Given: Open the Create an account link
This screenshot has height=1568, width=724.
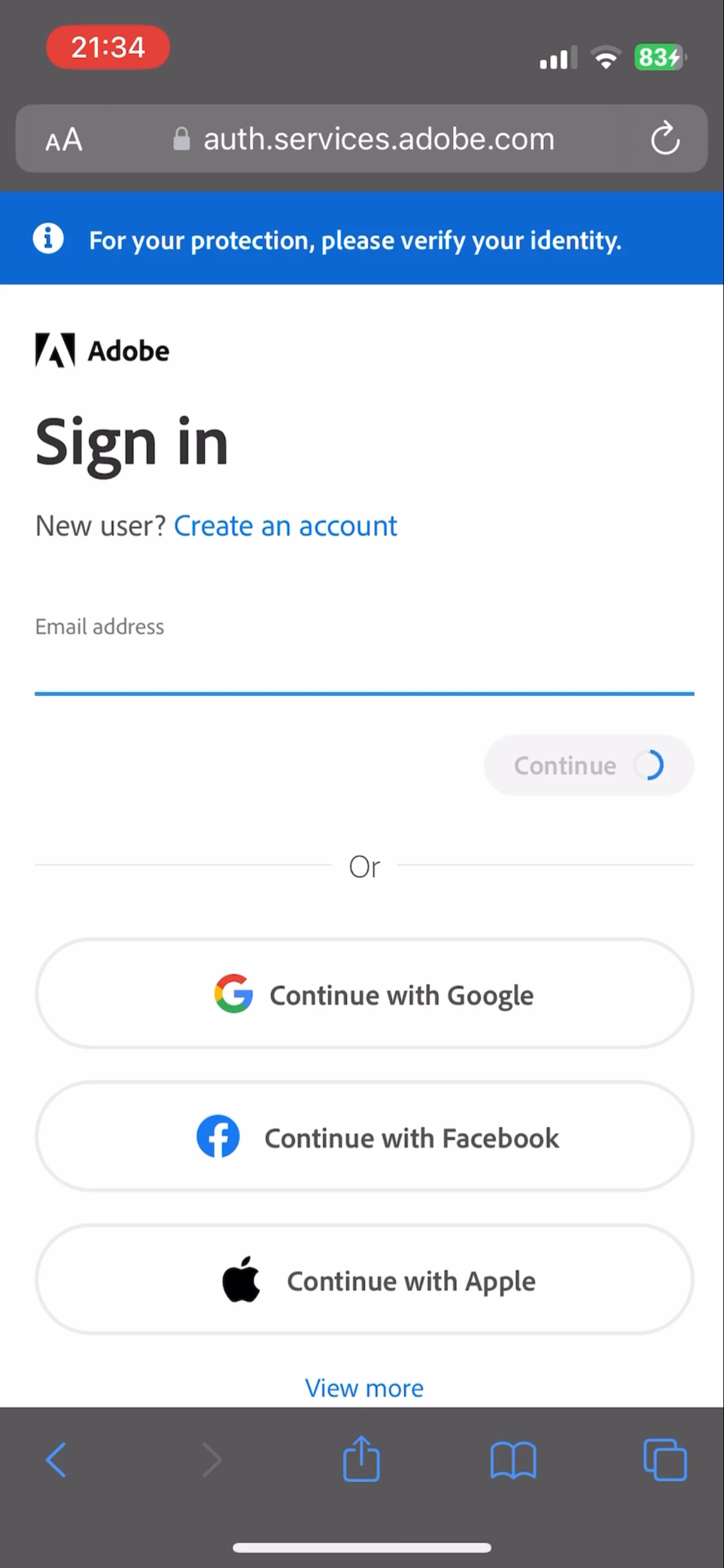Looking at the screenshot, I should pyautogui.click(x=285, y=526).
